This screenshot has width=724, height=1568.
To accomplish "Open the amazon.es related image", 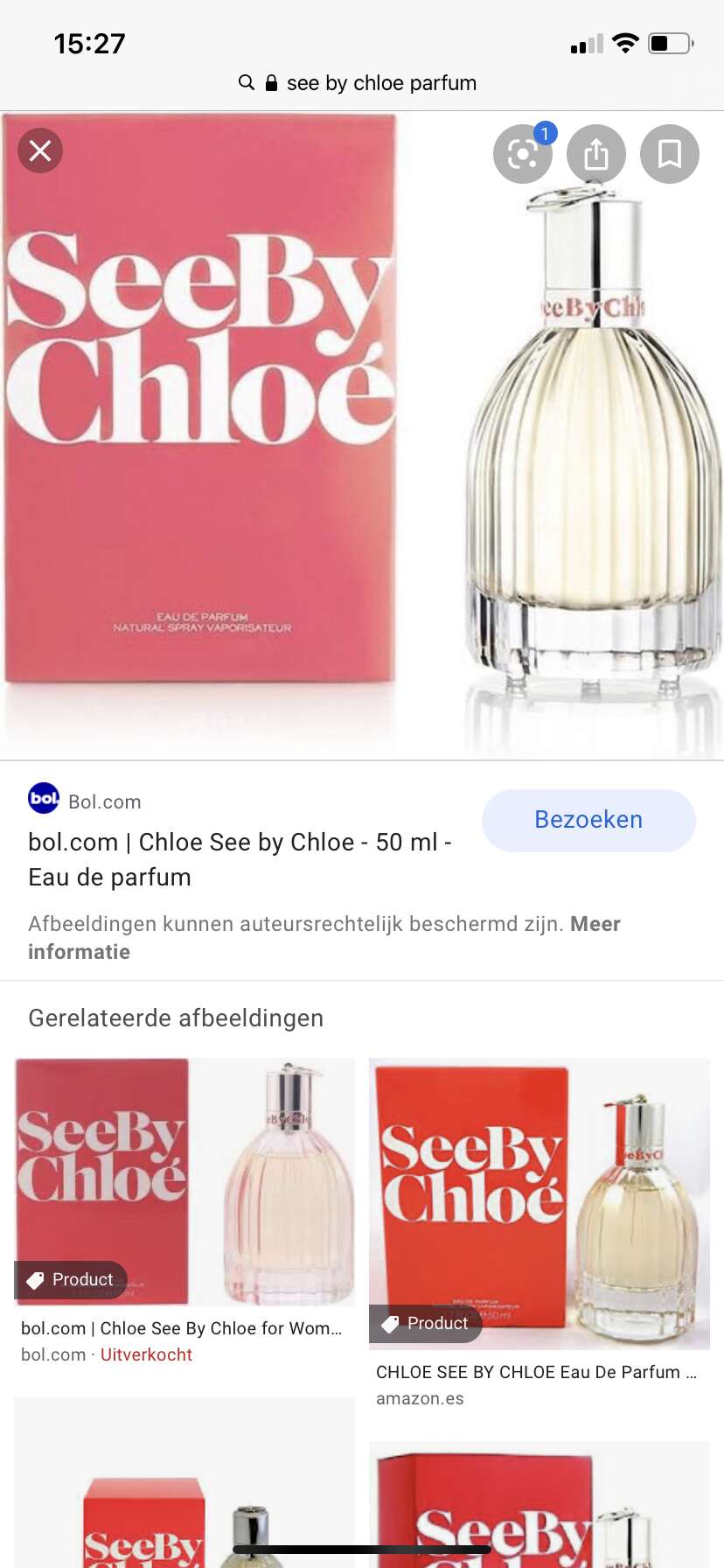I will [540, 1203].
